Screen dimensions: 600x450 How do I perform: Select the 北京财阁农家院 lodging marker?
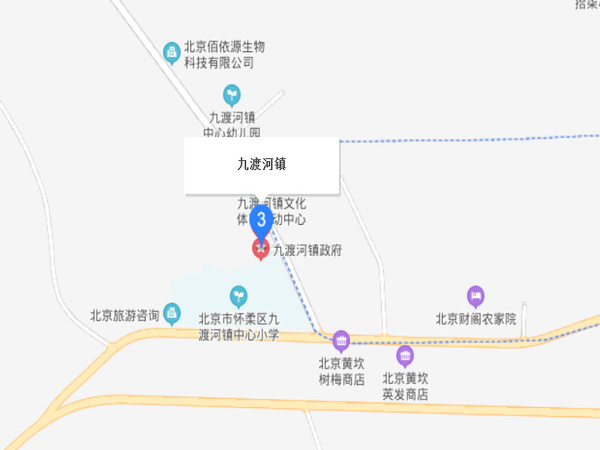(x=476, y=296)
